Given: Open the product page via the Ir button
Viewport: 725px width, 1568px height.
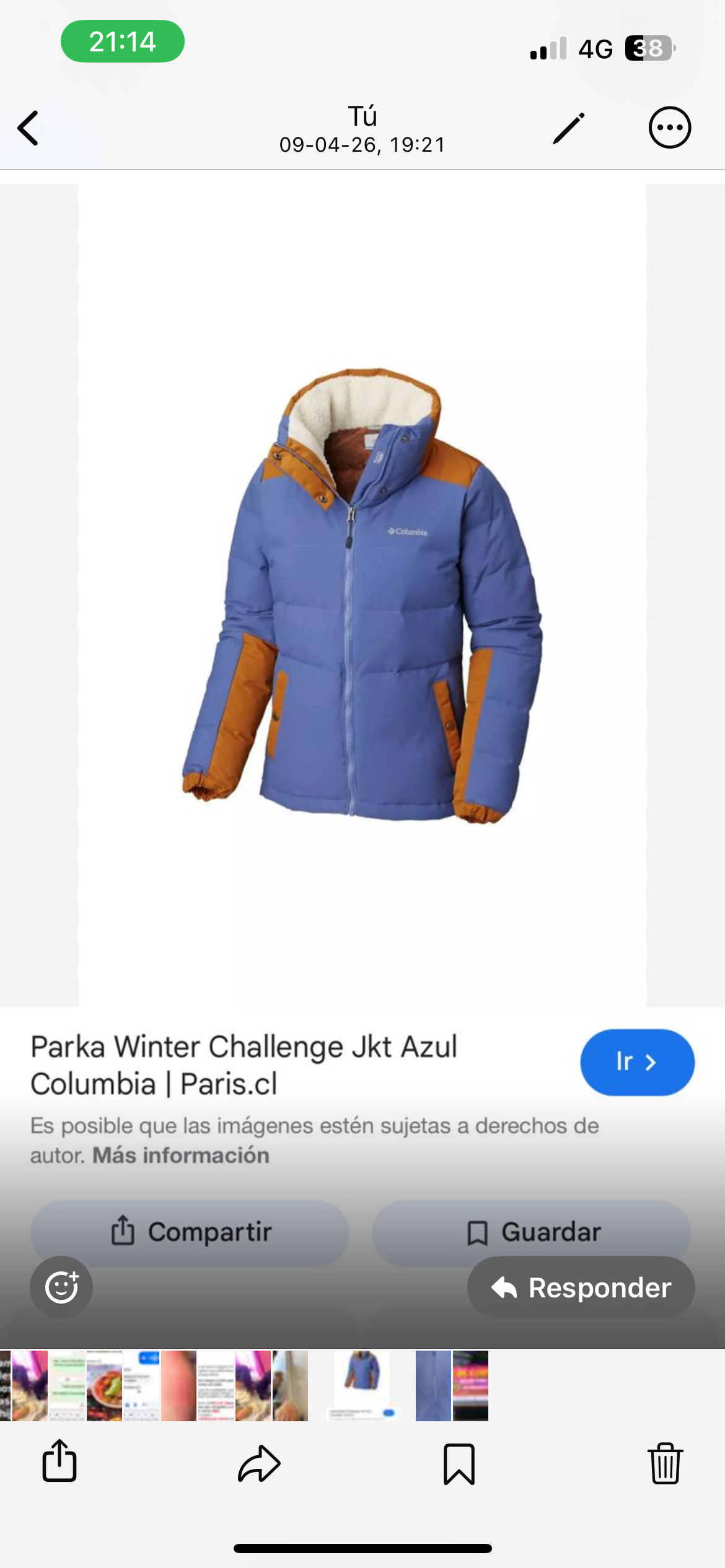Looking at the screenshot, I should pos(637,1062).
